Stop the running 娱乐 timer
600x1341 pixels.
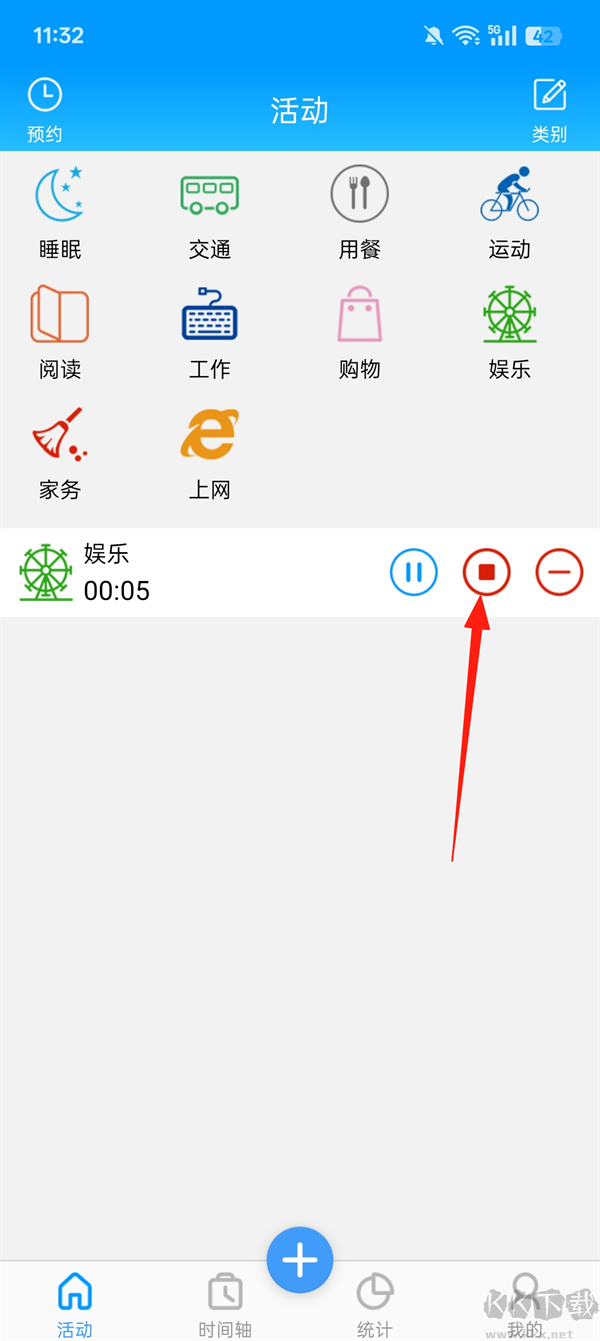click(x=486, y=573)
